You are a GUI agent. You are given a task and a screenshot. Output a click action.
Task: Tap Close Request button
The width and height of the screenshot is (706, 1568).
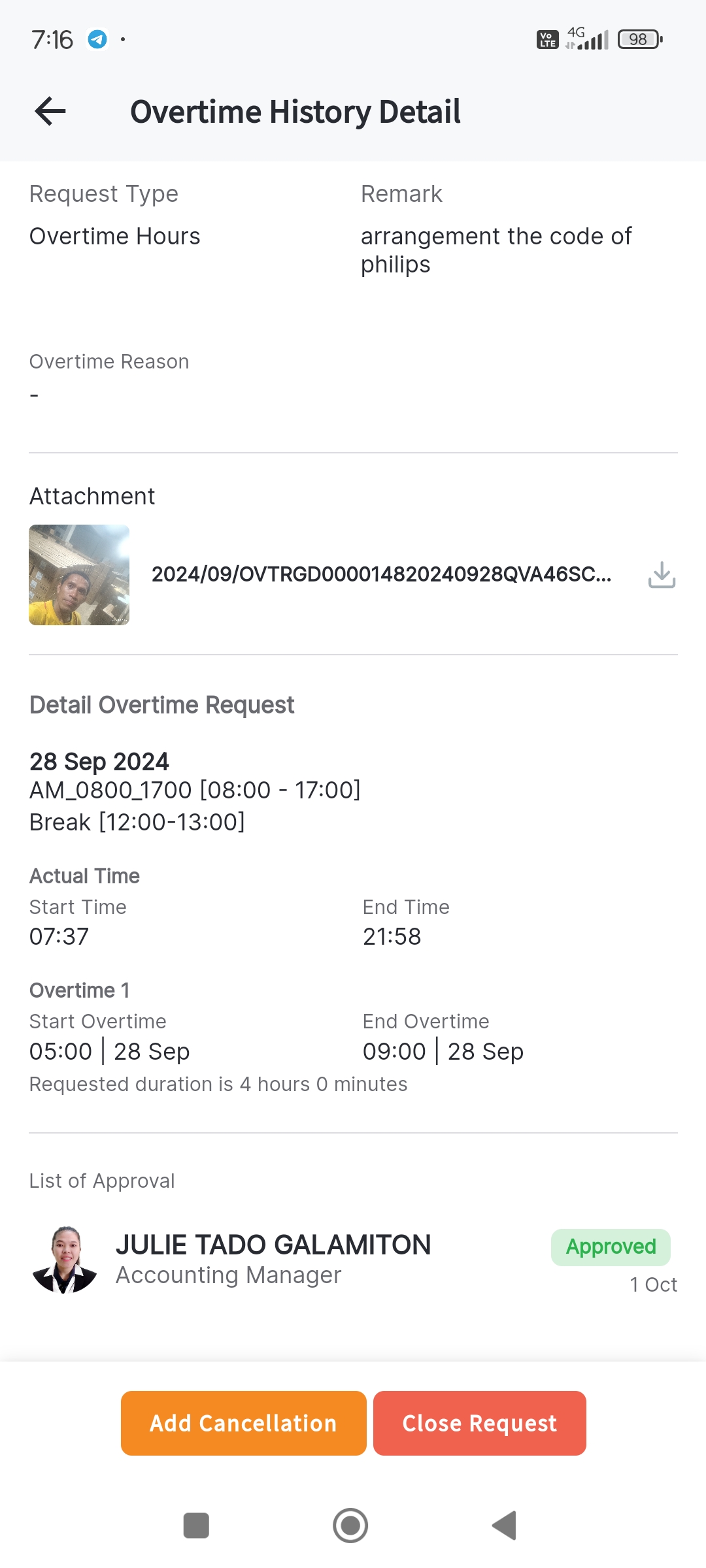[479, 1423]
